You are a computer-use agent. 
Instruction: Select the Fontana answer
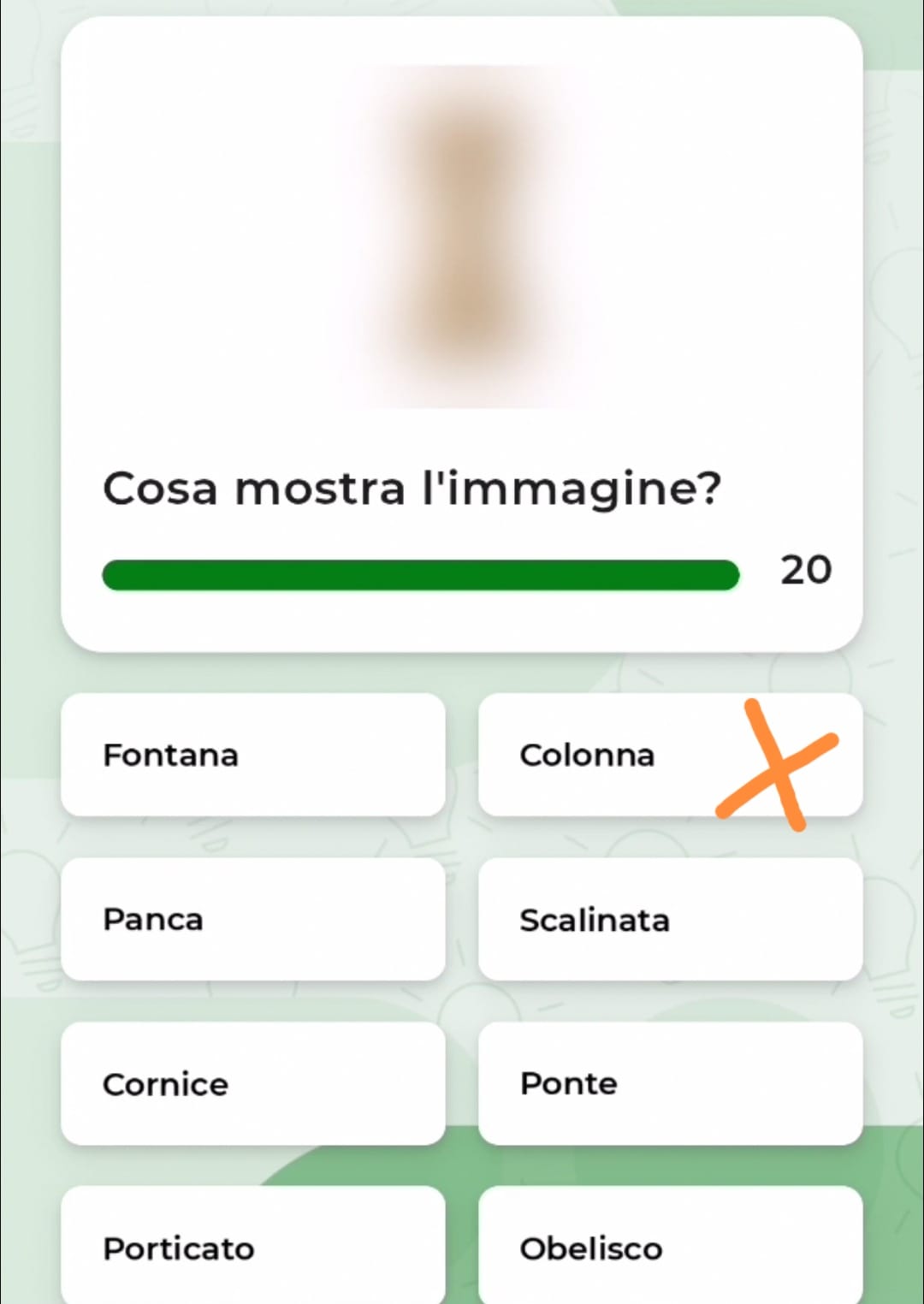(x=253, y=755)
